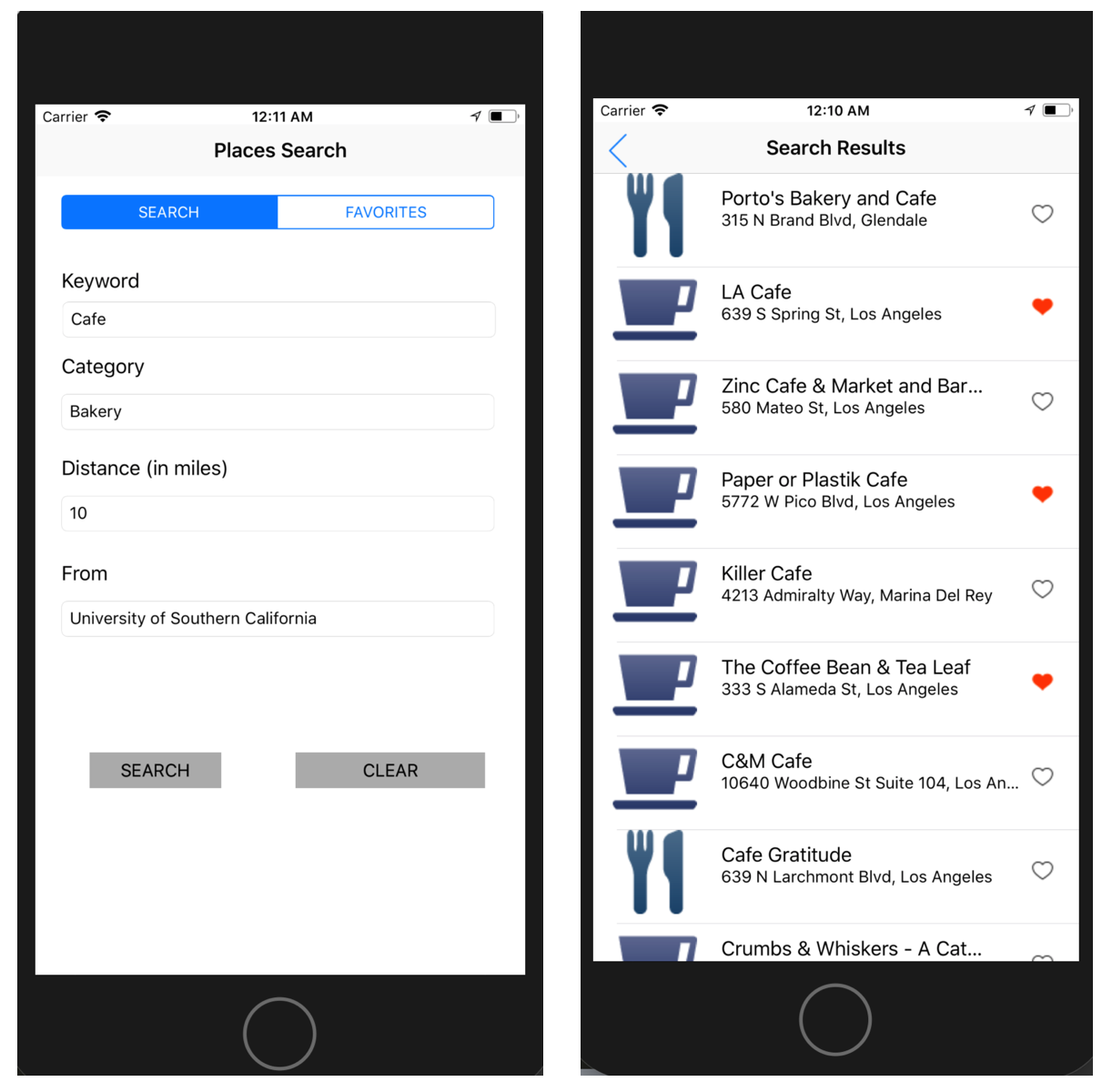Remove Paper or Plastik Cafe from favorites
The height and width of the screenshot is (1092, 1112).
pyautogui.click(x=1042, y=494)
